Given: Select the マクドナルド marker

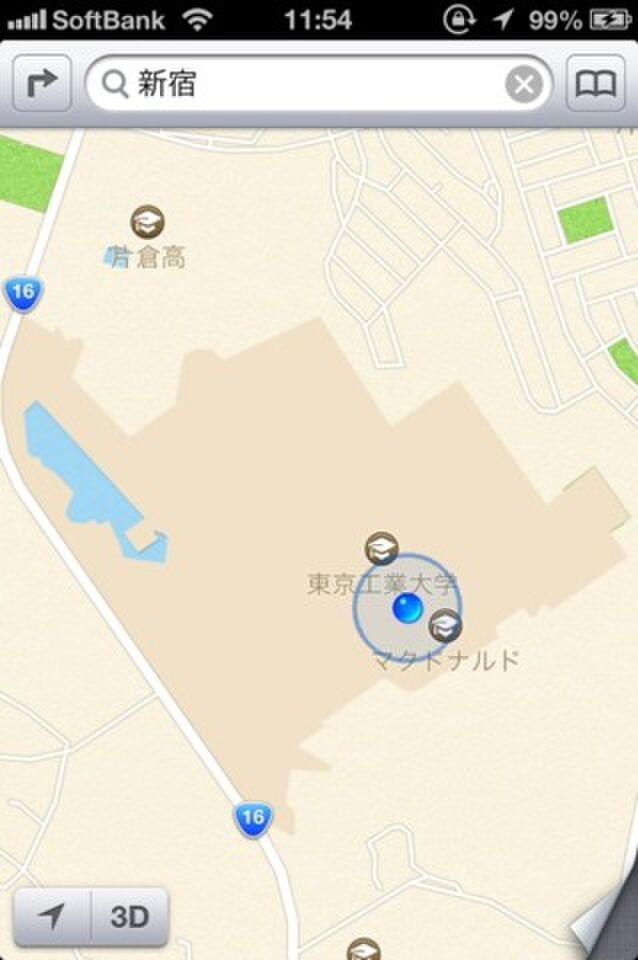Looking at the screenshot, I should coord(445,627).
